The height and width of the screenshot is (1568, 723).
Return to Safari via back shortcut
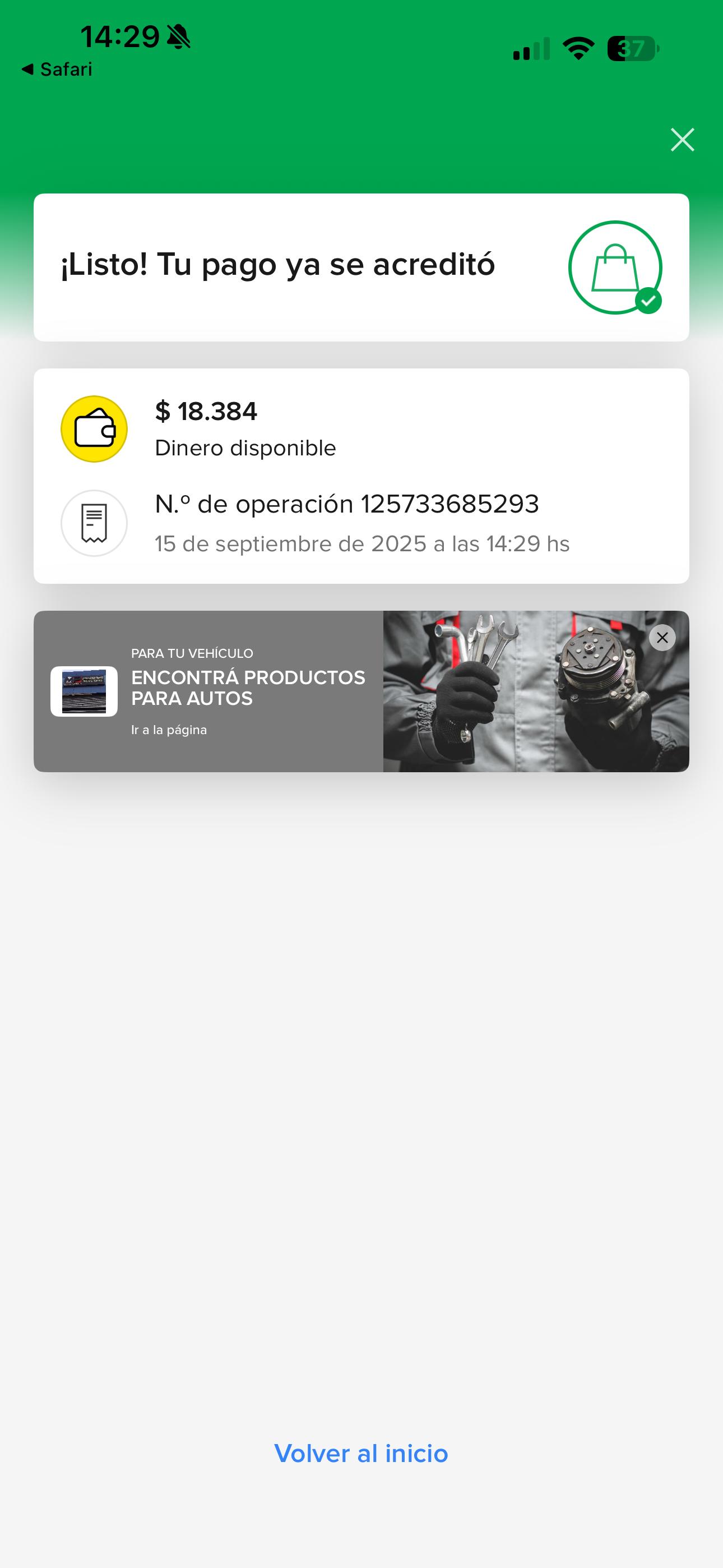click(57, 70)
